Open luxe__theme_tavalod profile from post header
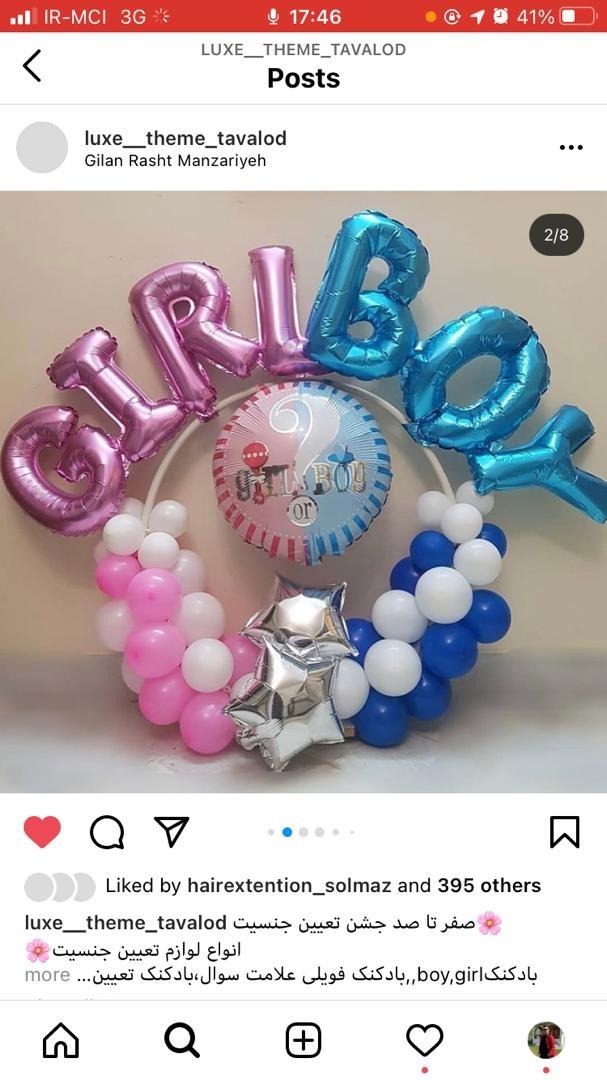The image size is (607, 1080). coord(185,138)
